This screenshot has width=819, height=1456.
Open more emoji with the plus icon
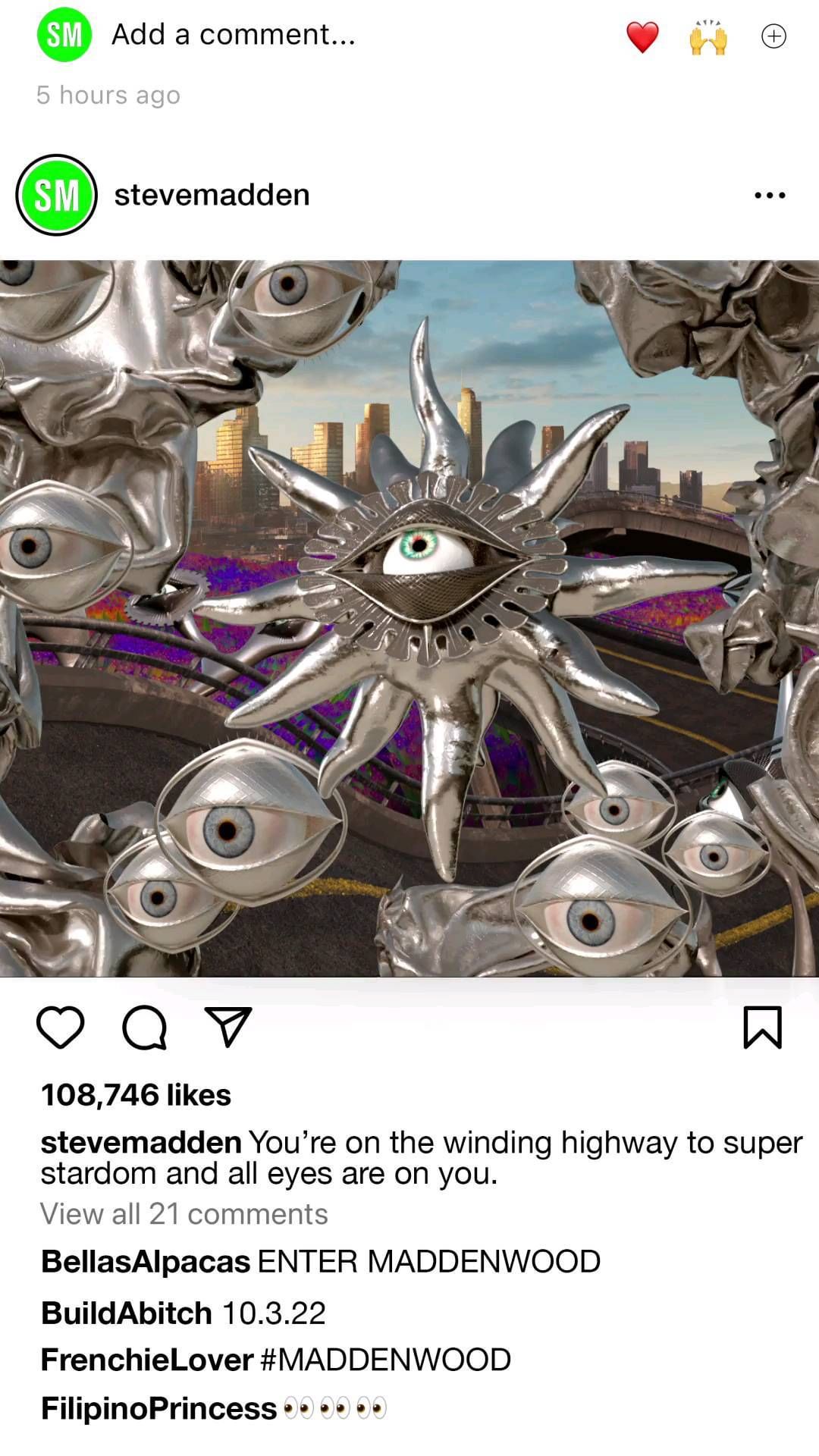click(773, 36)
